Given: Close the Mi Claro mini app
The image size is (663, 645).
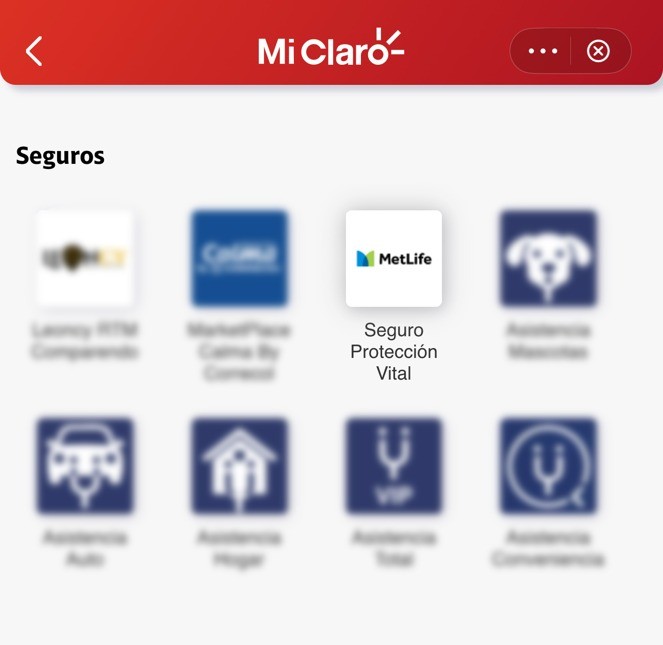Looking at the screenshot, I should pos(598,51).
